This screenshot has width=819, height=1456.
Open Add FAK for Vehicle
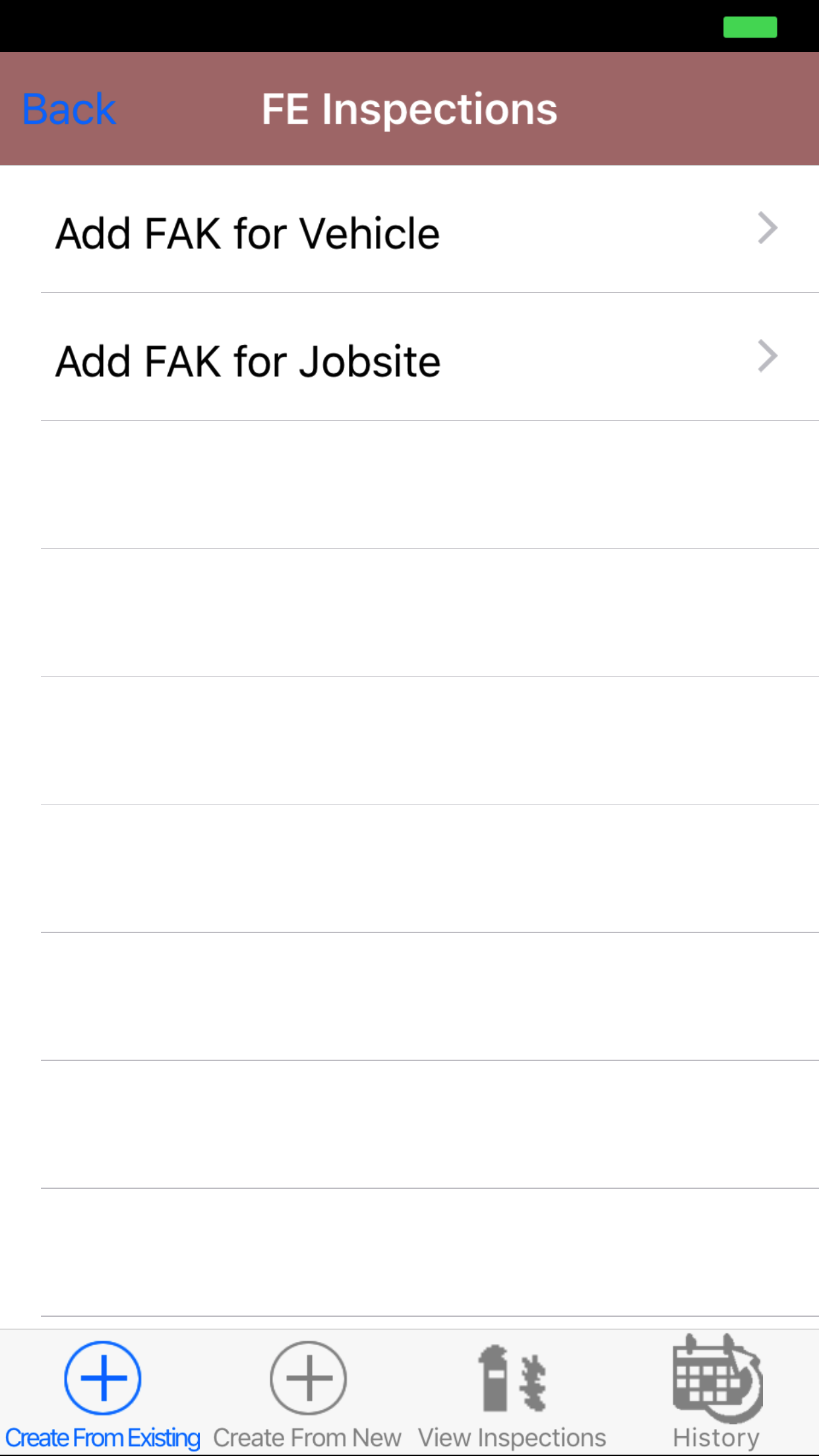click(409, 232)
